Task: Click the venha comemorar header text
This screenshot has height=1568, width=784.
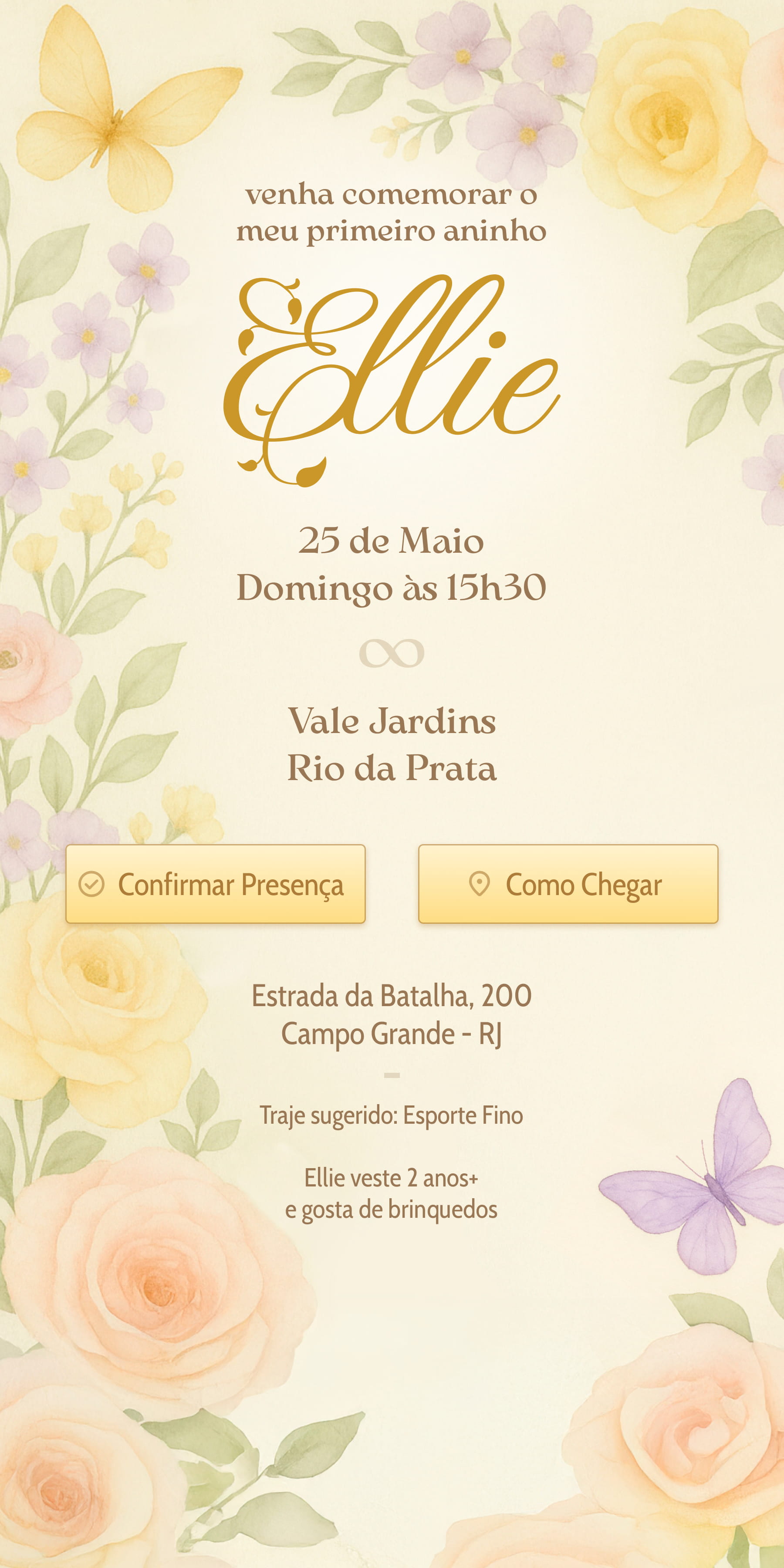Action: pos(392,213)
